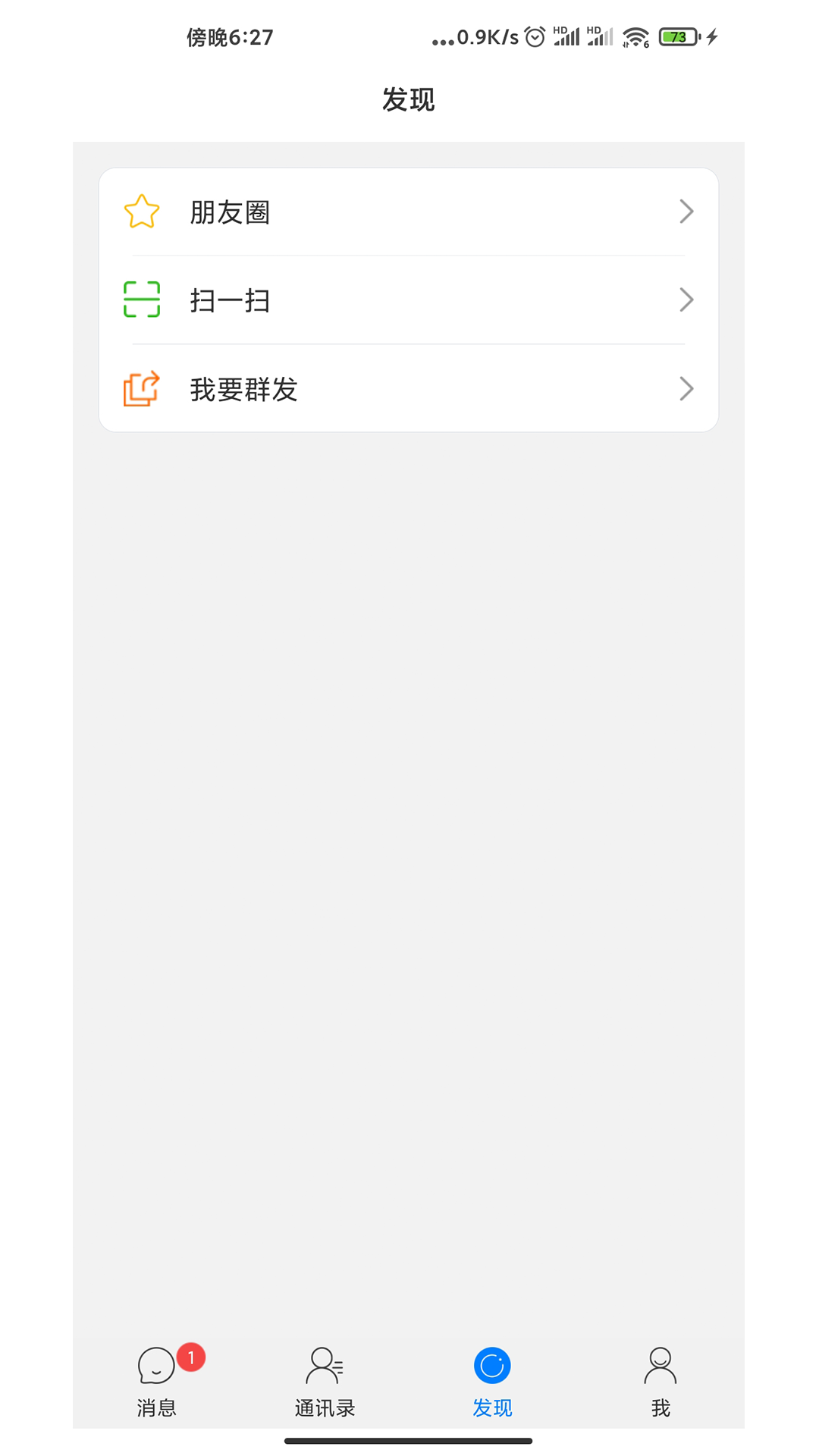
Task: Switch to the 消息 tab
Action: coord(157,1382)
